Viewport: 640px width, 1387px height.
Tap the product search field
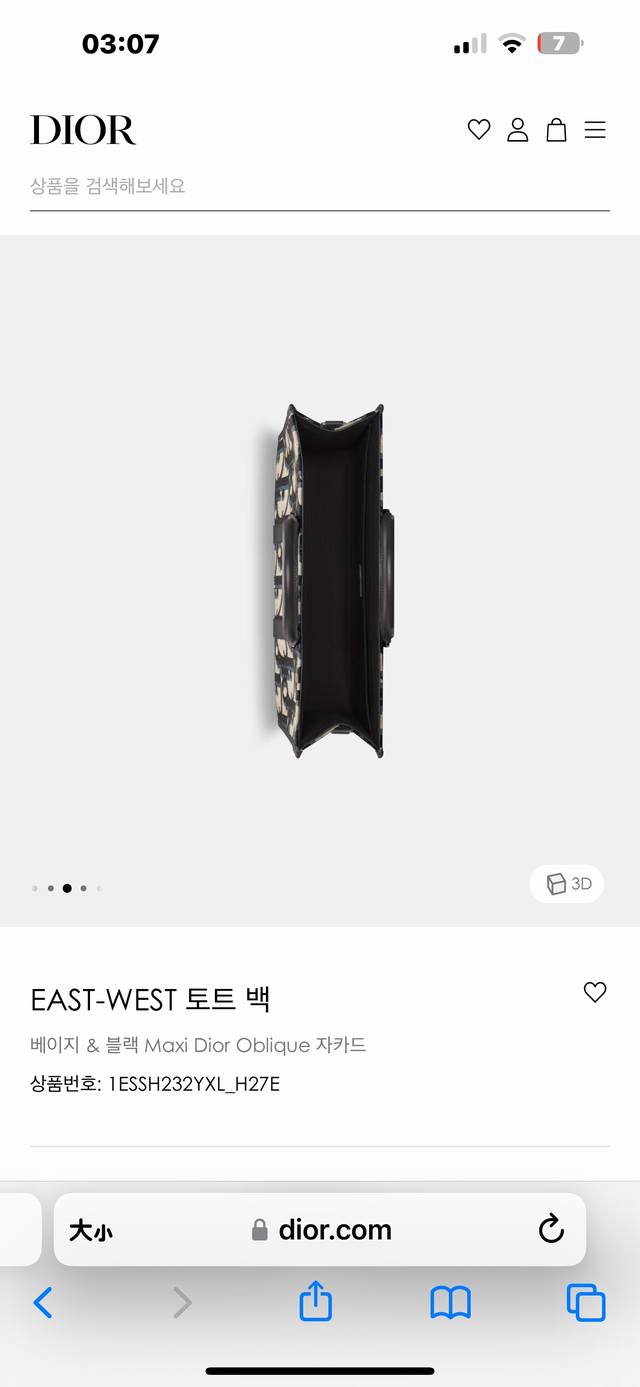coord(320,186)
